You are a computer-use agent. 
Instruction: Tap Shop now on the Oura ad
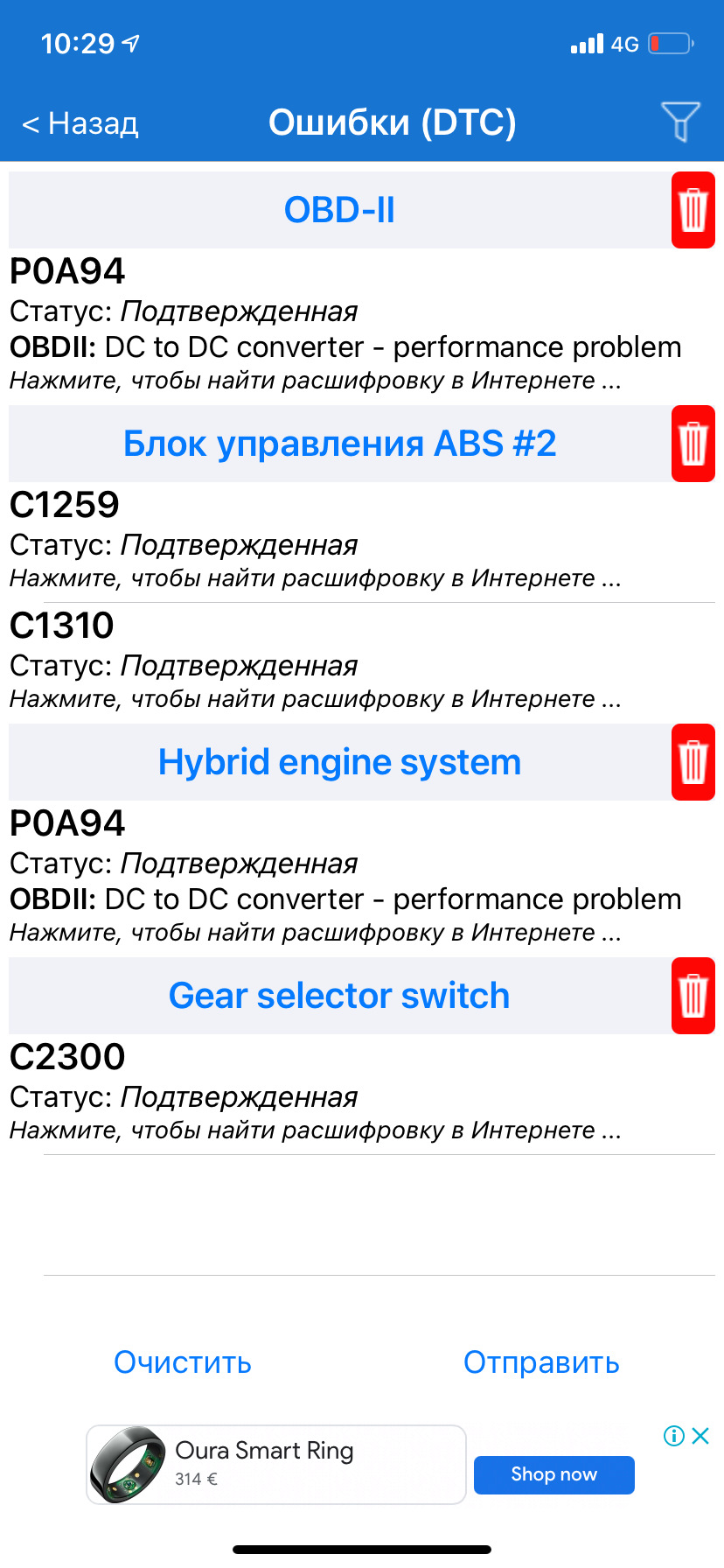tap(554, 1474)
